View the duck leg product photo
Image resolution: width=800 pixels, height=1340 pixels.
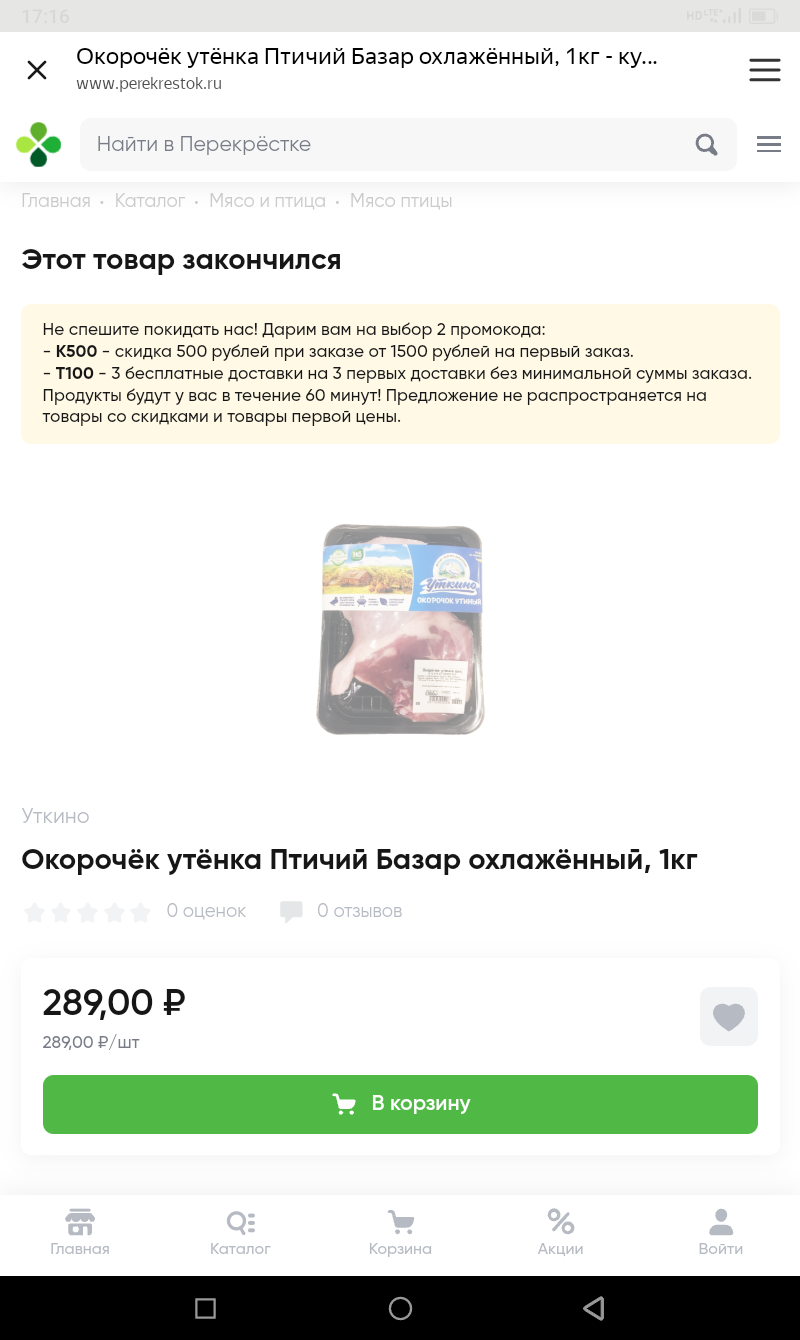pos(401,628)
